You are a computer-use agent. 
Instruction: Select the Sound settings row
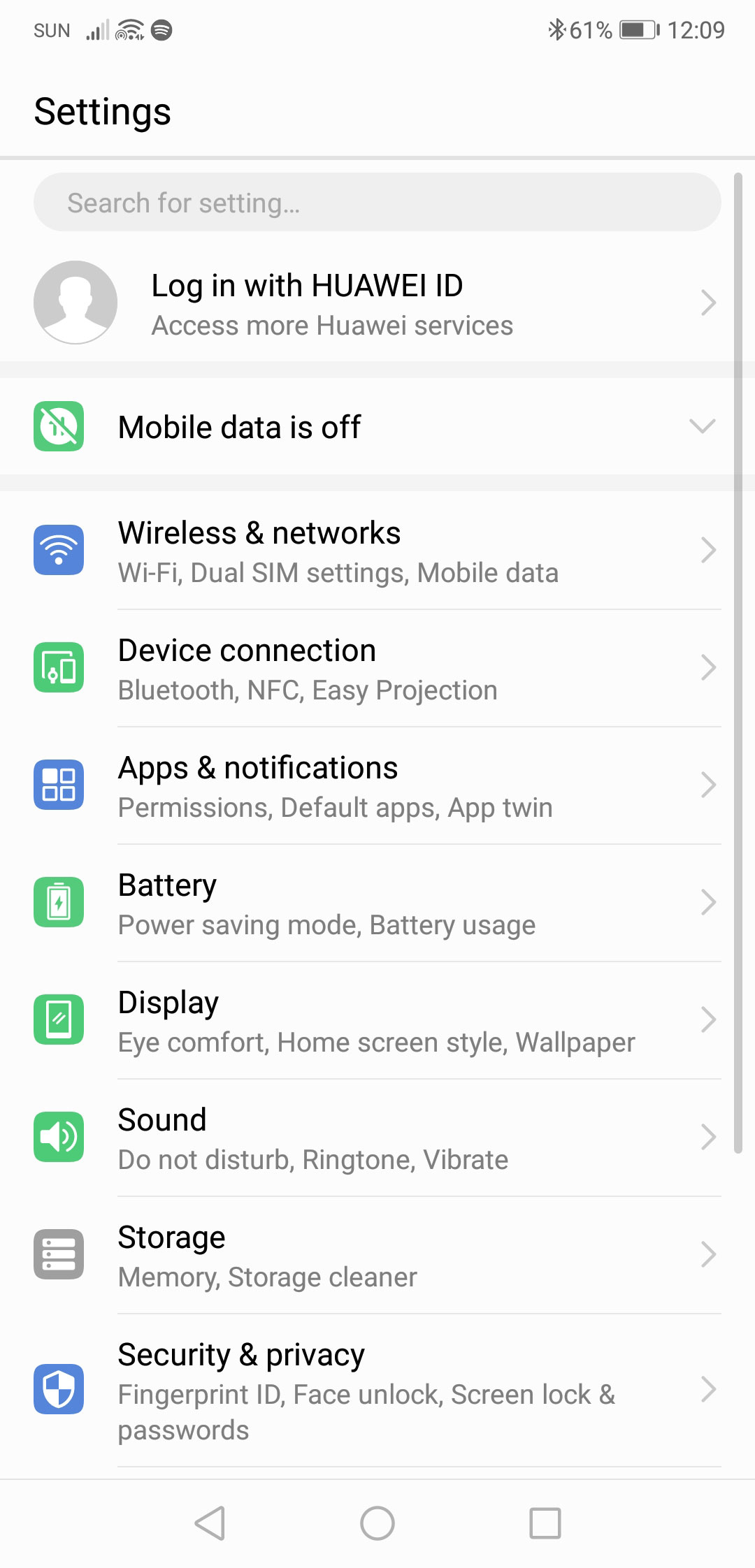(377, 1138)
